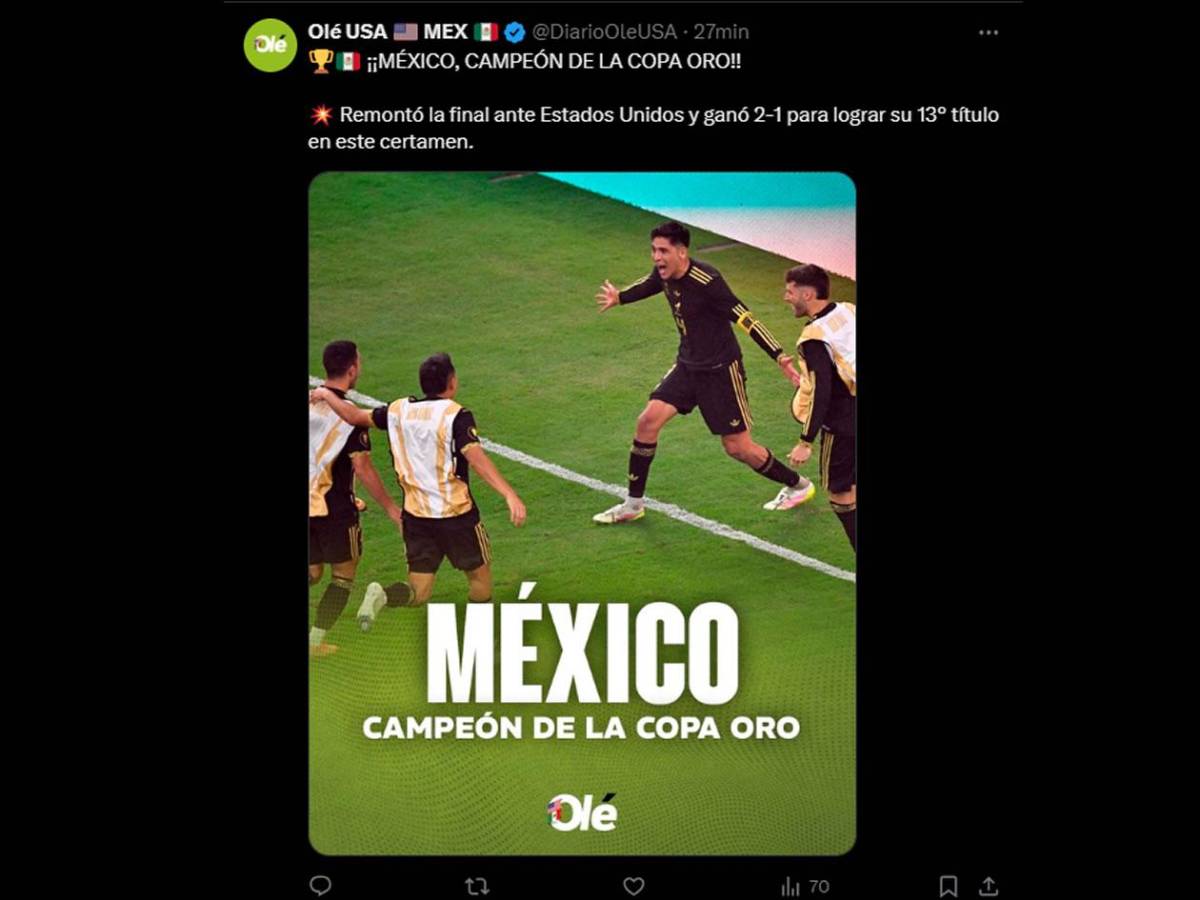Repost the México campeón tweet
Screen dimensions: 1200x900
click(477, 886)
